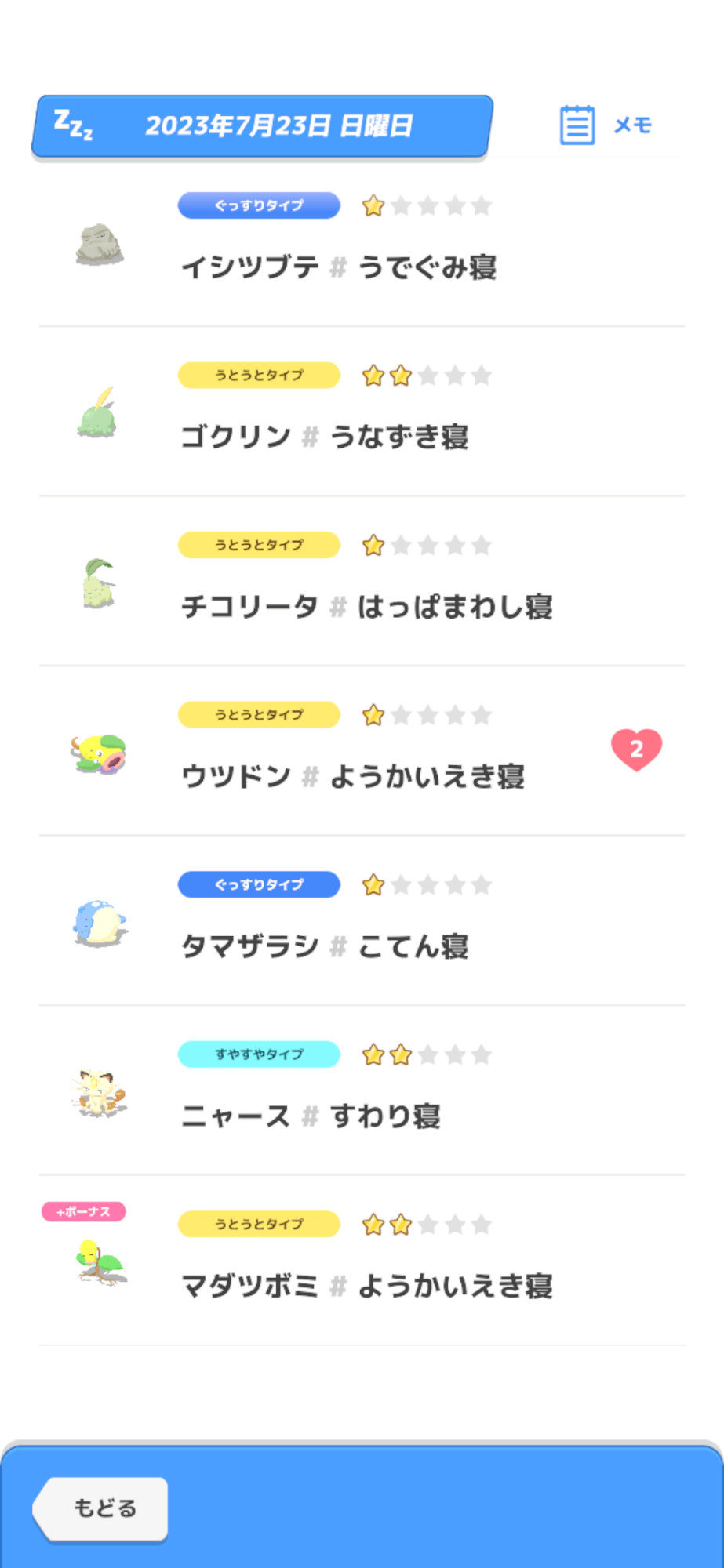View the マダツボミ ようかいえき寝 bonus entry
The width and height of the screenshot is (724, 1568).
(362, 1261)
